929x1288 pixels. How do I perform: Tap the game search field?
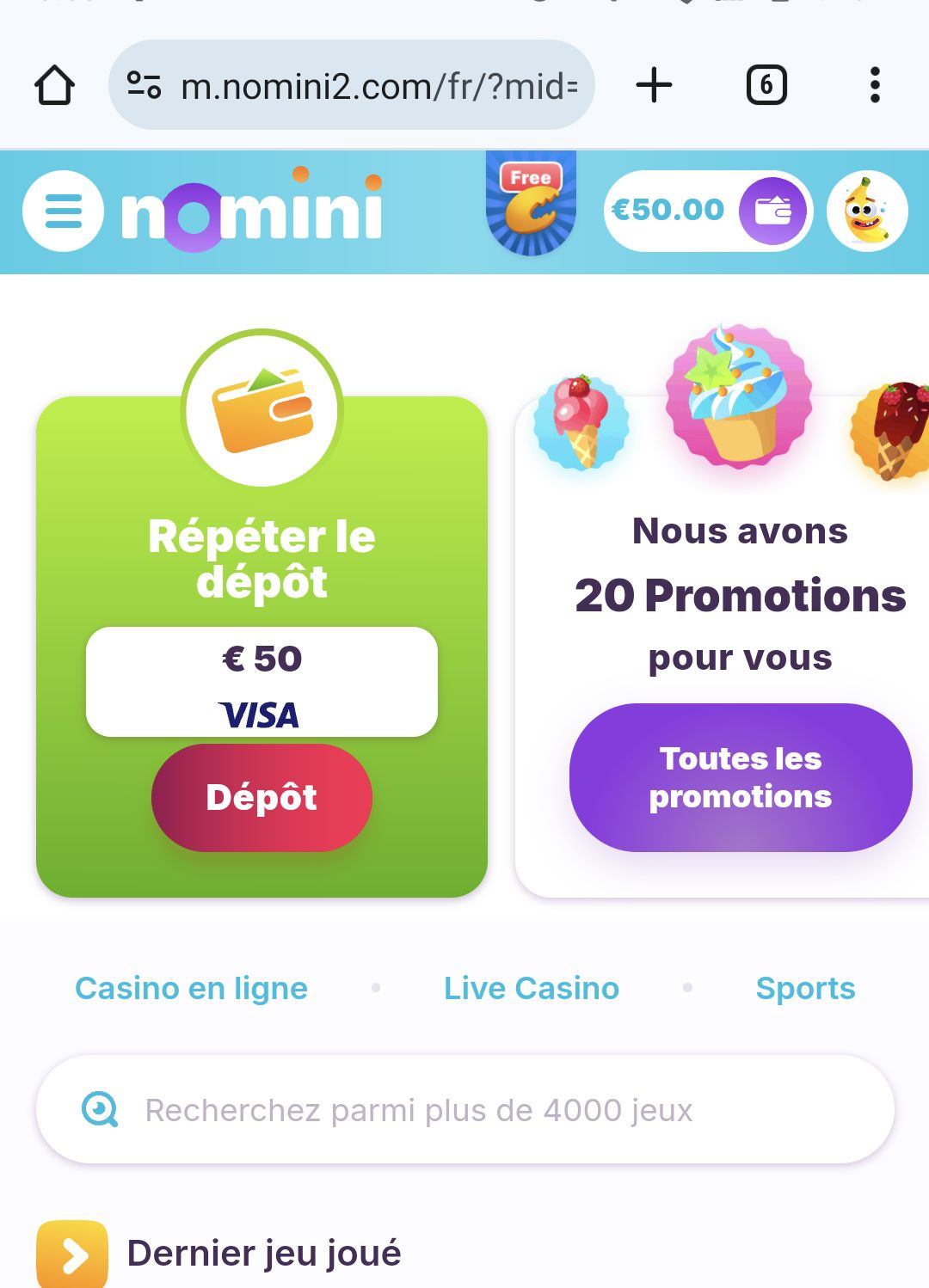[x=464, y=1110]
